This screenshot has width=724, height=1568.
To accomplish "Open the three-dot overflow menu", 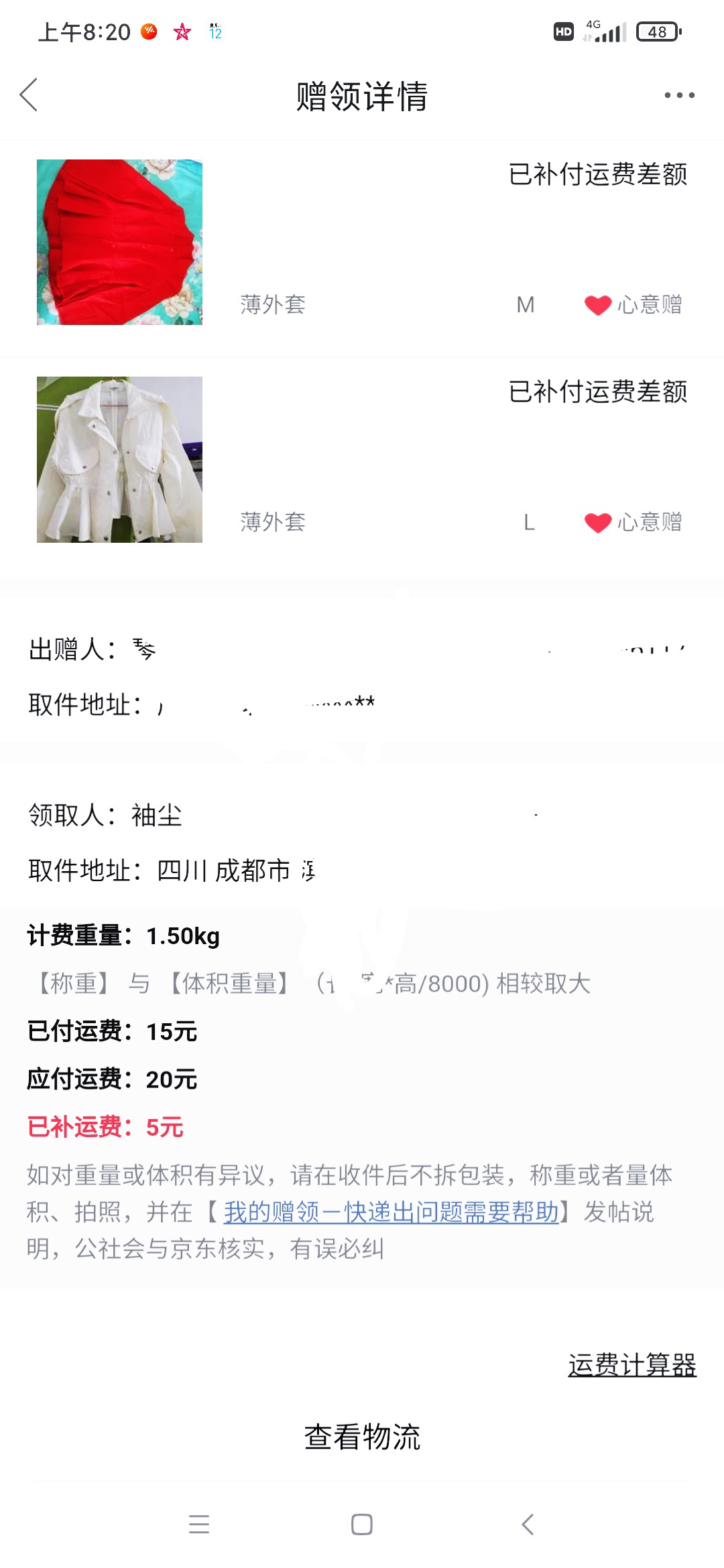I will click(x=679, y=95).
